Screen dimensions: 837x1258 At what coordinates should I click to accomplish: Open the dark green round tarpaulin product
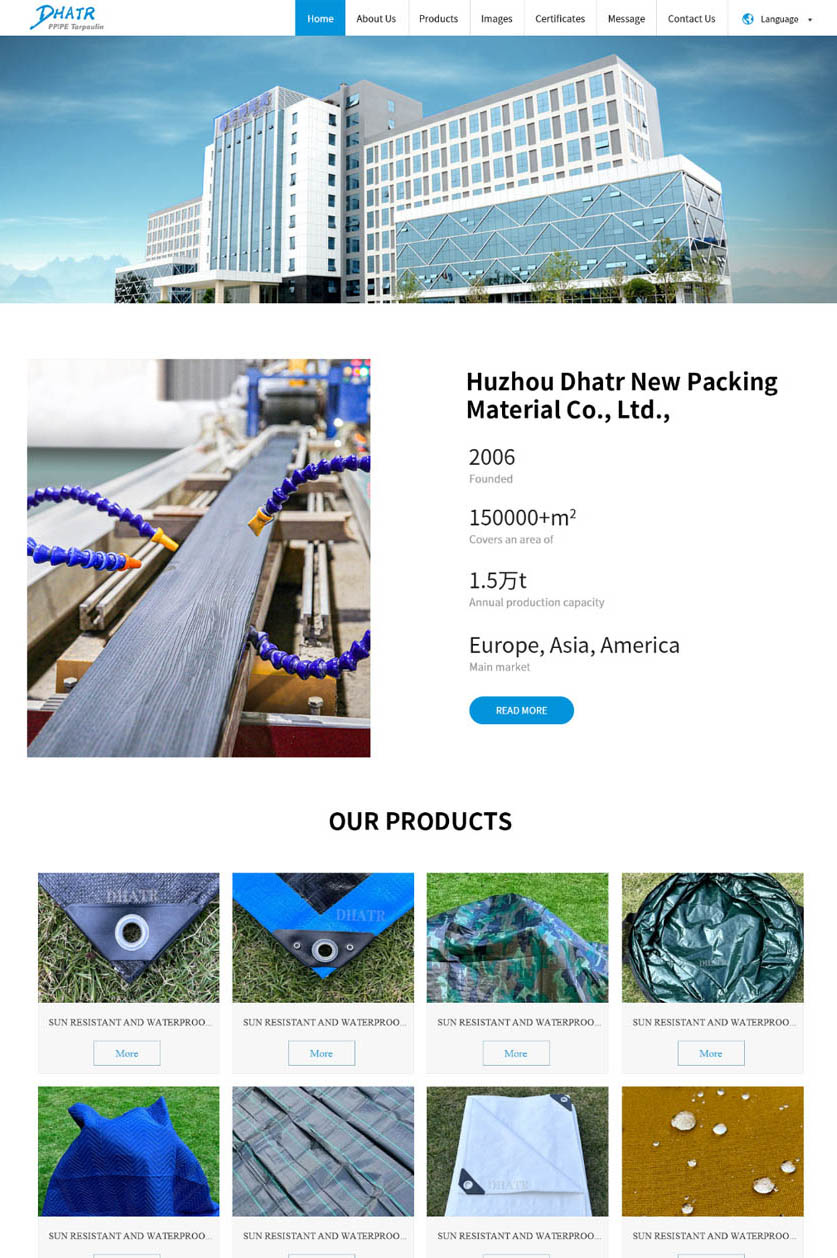pos(712,937)
